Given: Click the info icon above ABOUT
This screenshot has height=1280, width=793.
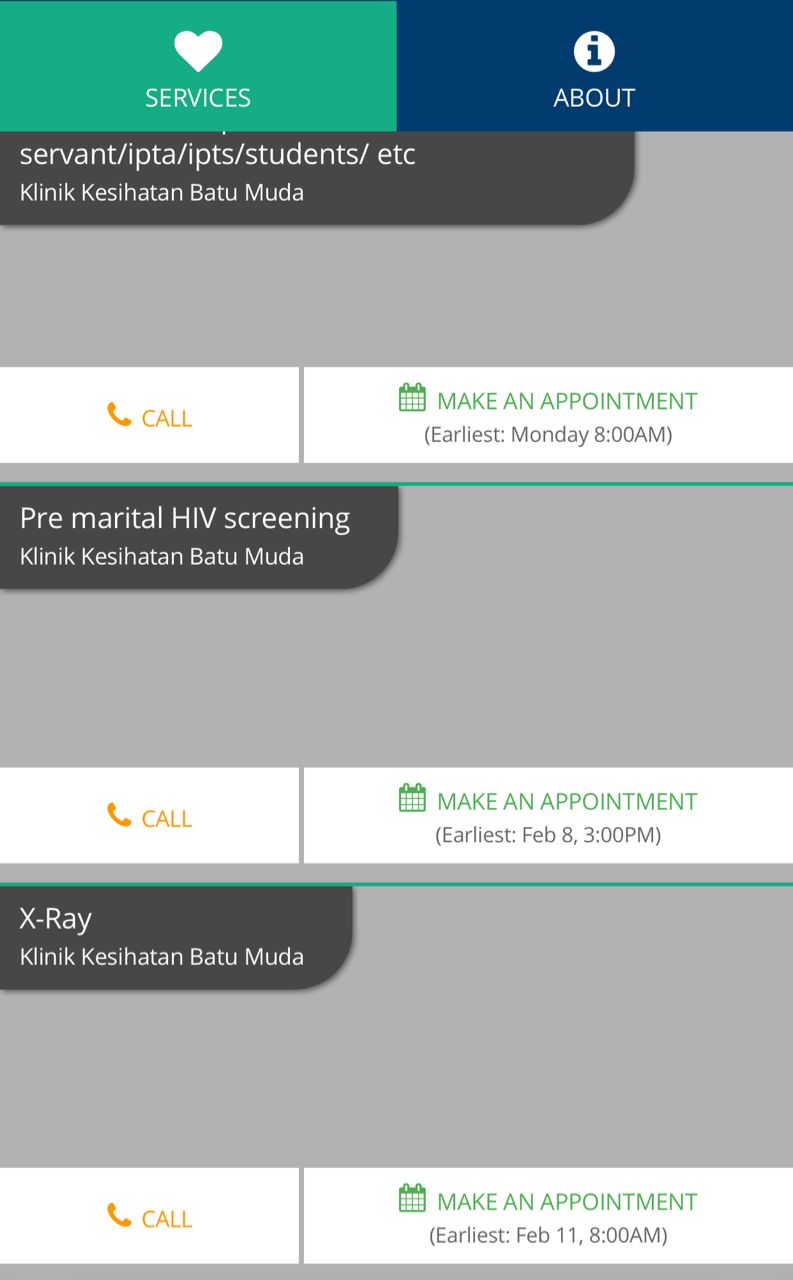Looking at the screenshot, I should click(594, 50).
